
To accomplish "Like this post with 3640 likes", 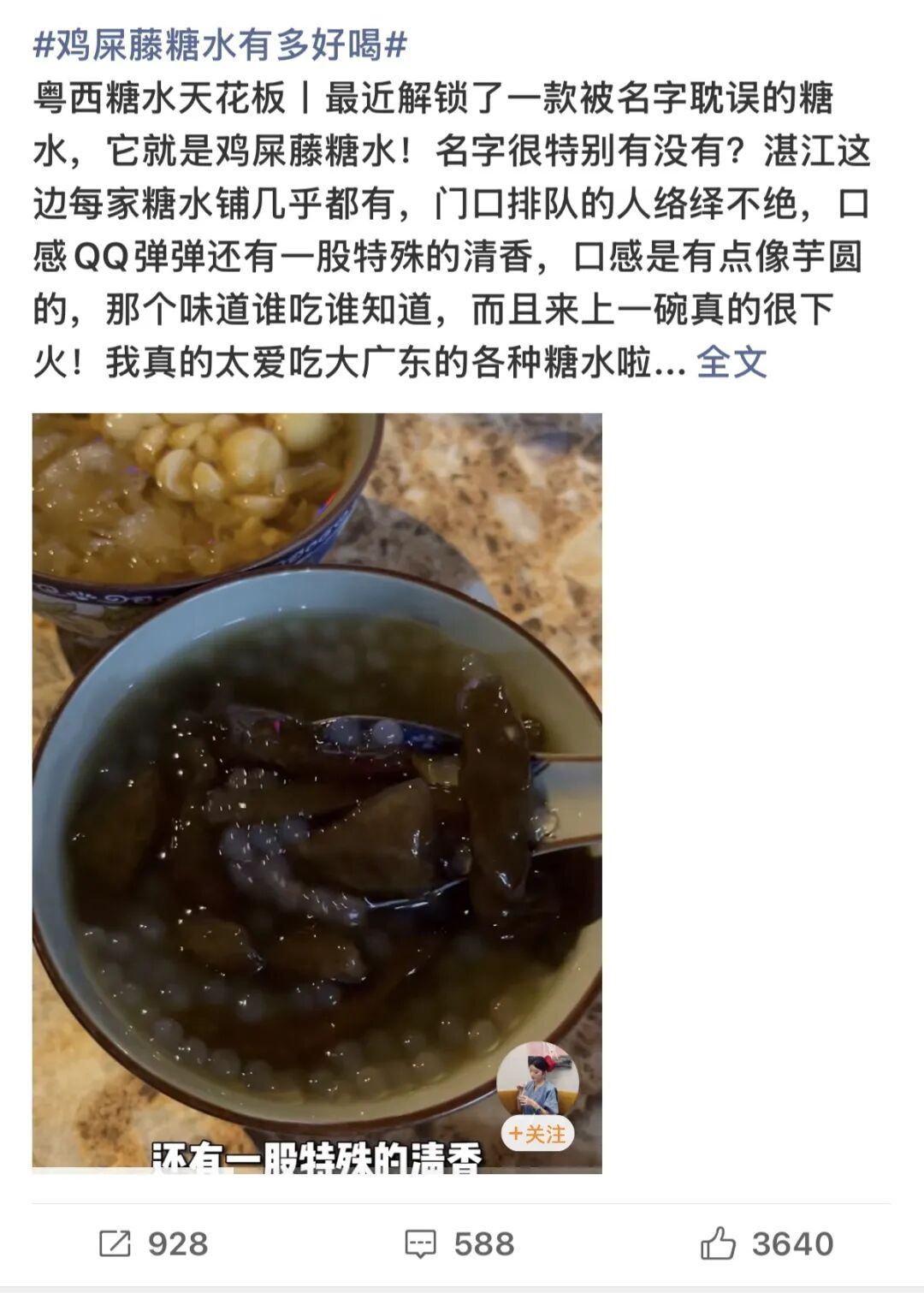I will [767, 1243].
